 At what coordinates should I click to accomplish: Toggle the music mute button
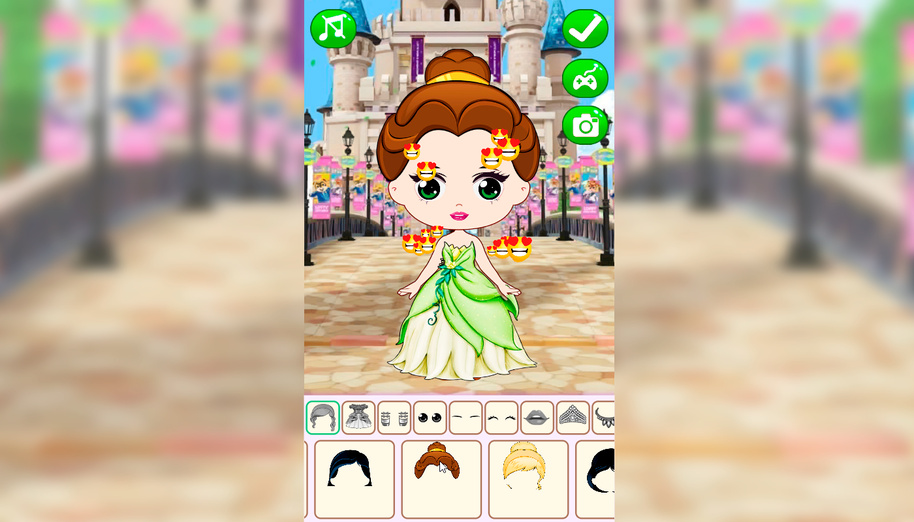point(333,29)
